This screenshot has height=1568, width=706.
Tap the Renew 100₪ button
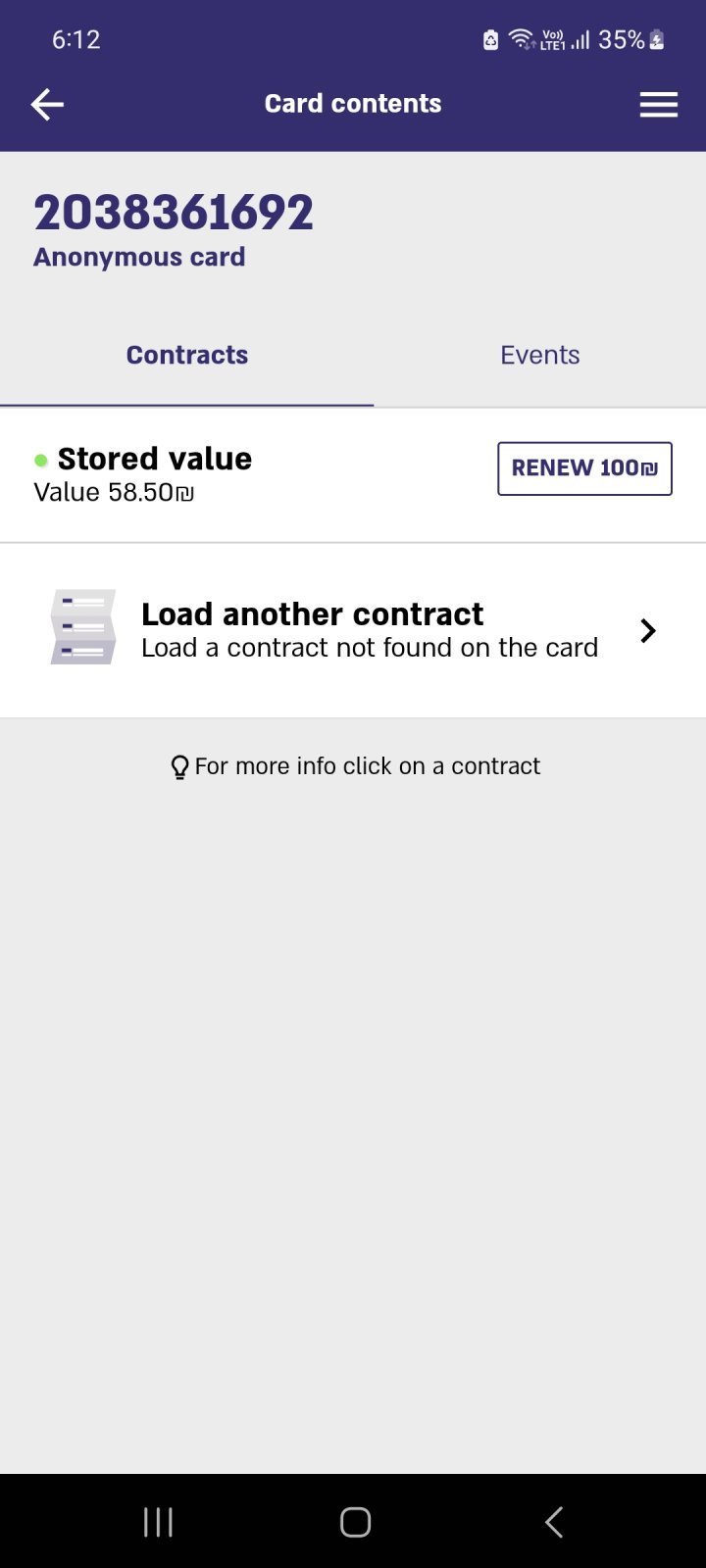[584, 468]
